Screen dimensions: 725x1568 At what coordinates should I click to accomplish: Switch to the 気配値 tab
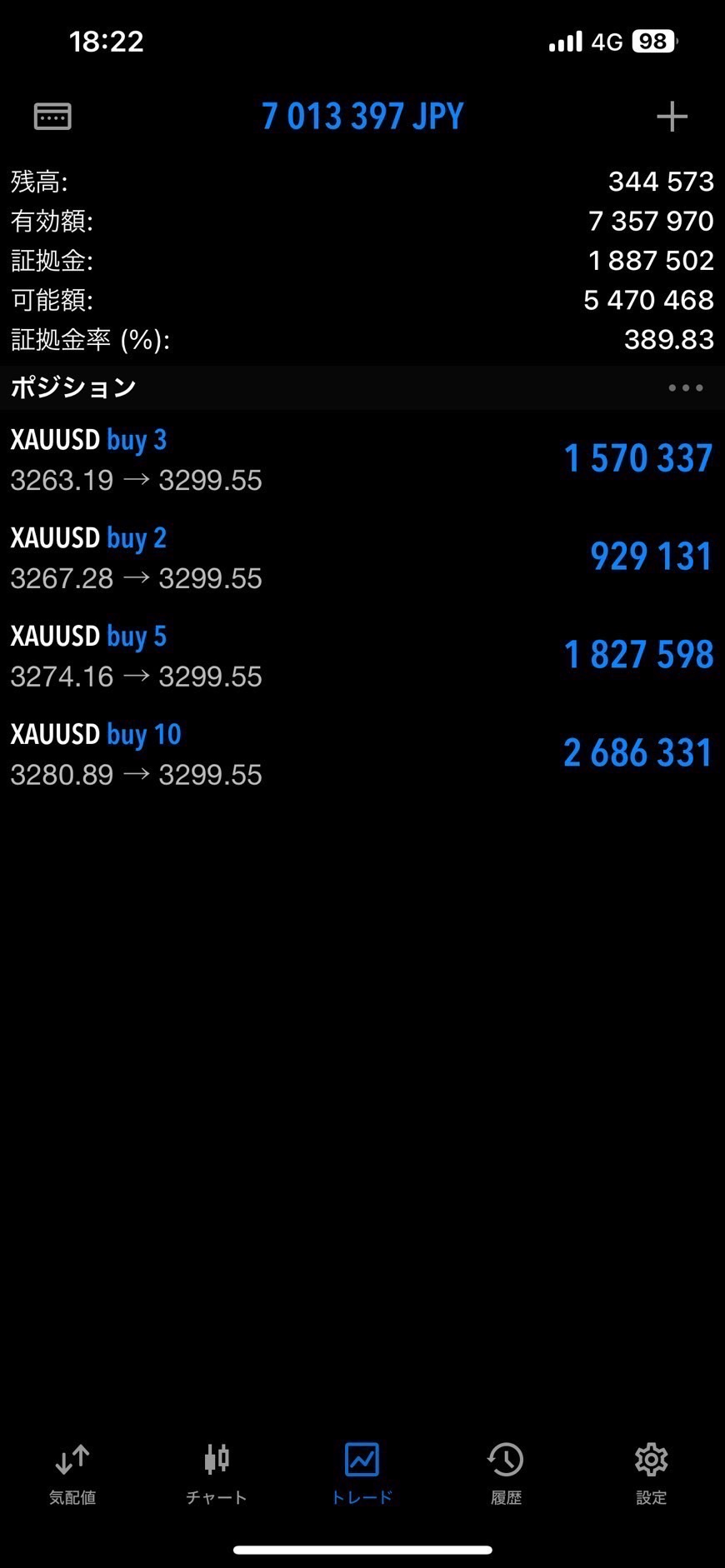coord(72,1474)
